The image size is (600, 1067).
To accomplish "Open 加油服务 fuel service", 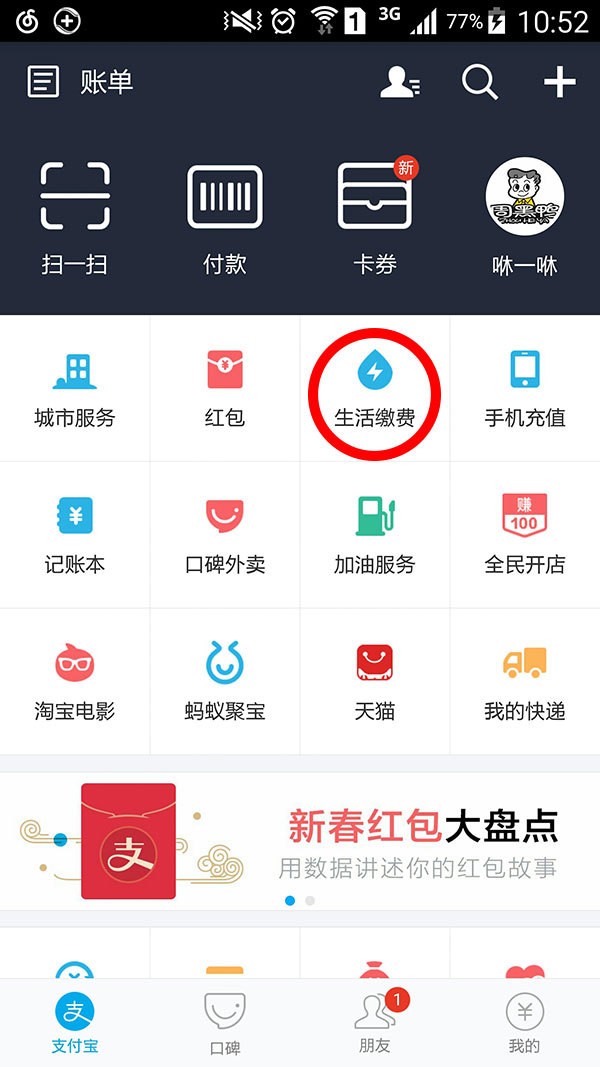I will pos(375,536).
